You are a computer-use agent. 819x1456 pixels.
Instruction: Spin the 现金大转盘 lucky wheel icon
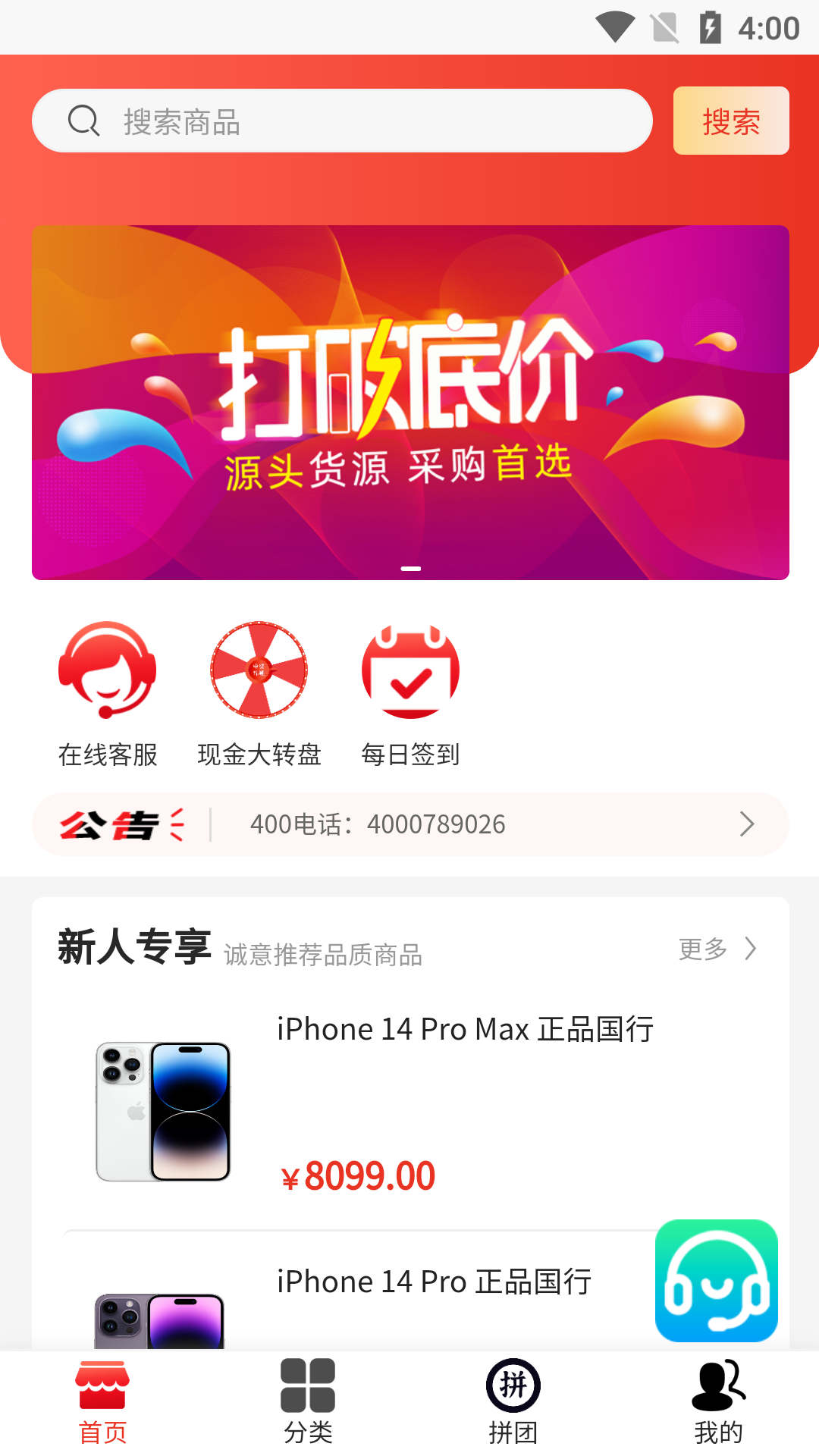point(259,670)
